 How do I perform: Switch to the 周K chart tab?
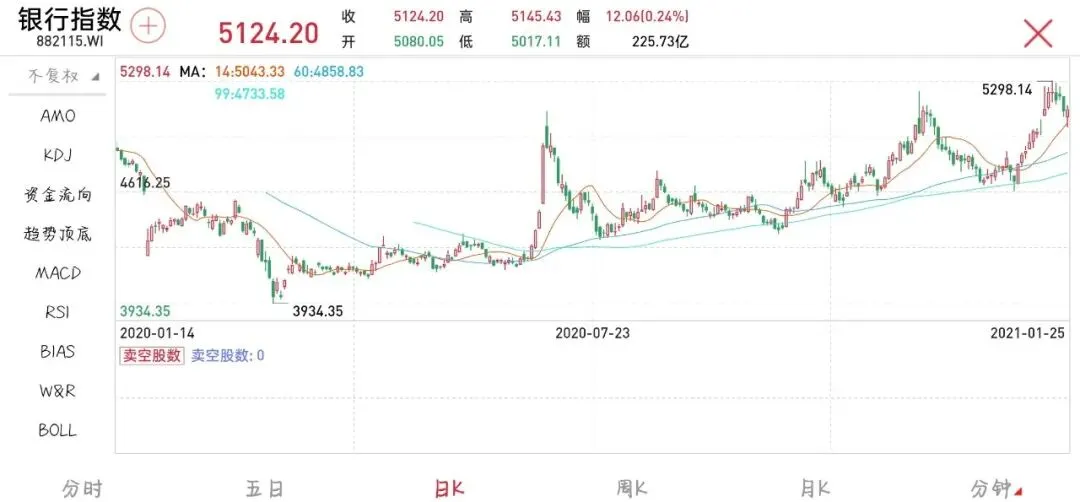coord(632,489)
